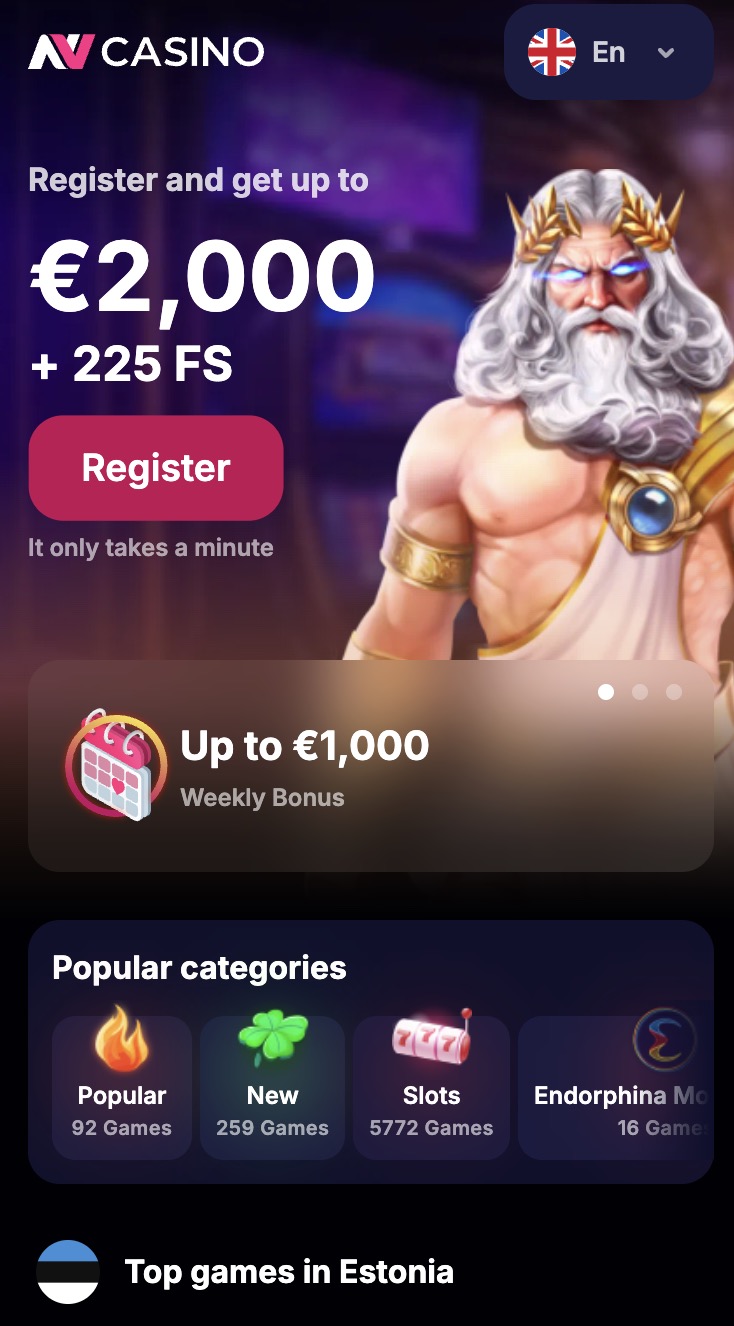This screenshot has width=734, height=1326.
Task: Open the En language dropdown
Action: (608, 52)
